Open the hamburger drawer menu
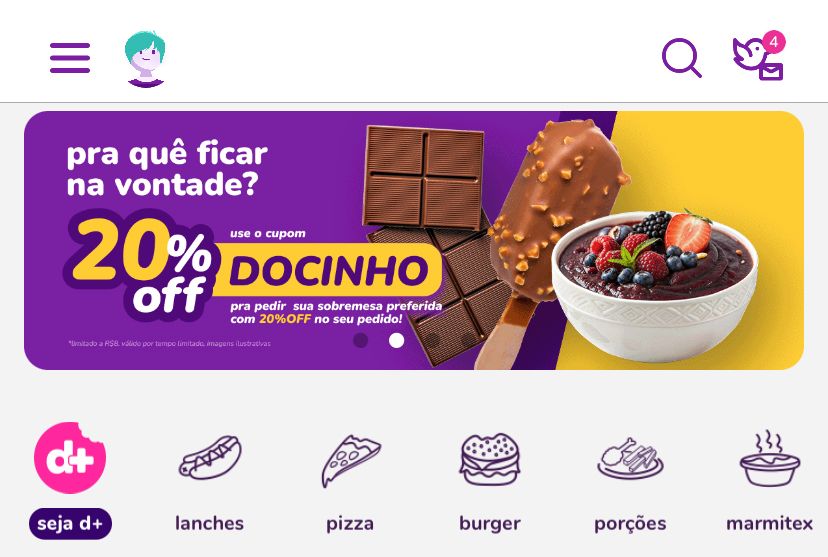Screen dimensions: 828x557 70,58
